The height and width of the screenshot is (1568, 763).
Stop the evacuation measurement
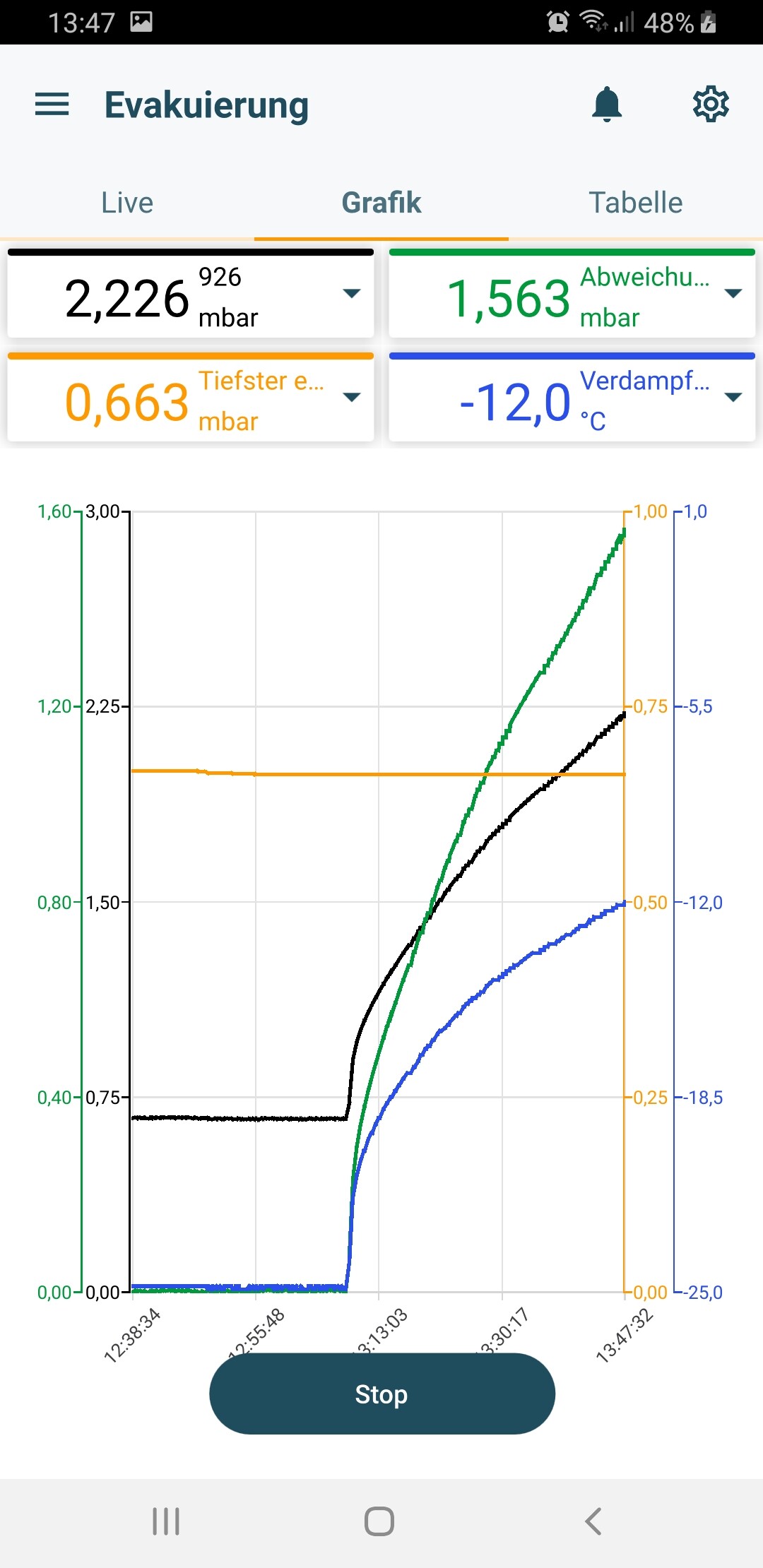382,1394
